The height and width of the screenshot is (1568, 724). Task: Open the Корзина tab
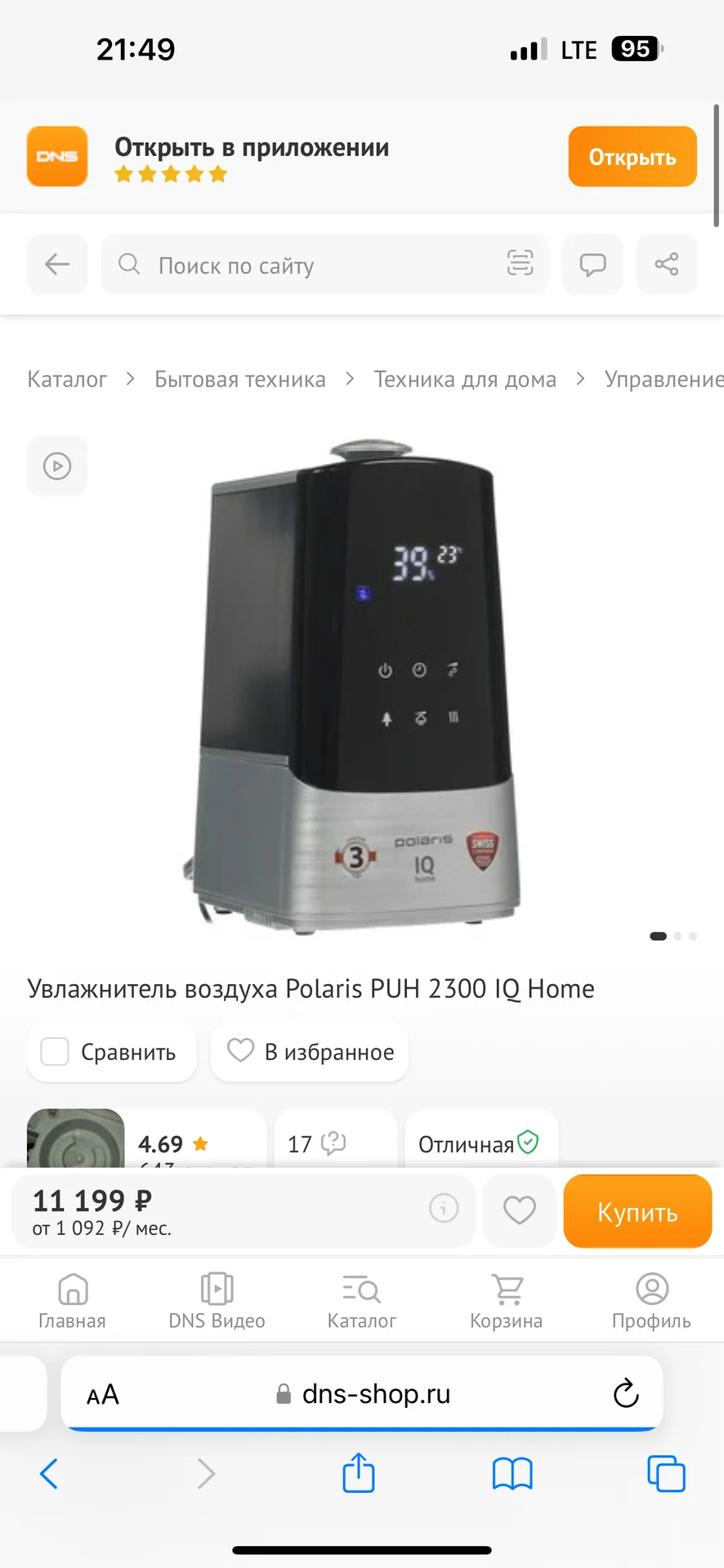pos(507,1301)
